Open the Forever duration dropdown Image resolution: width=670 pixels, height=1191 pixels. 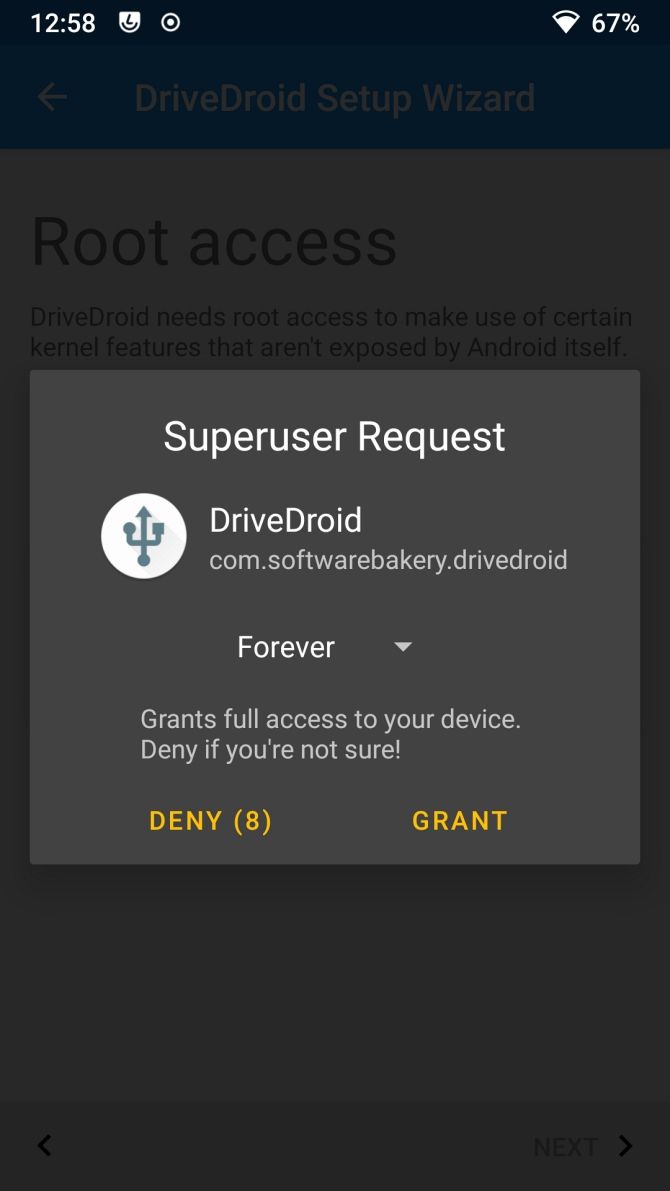(x=324, y=647)
